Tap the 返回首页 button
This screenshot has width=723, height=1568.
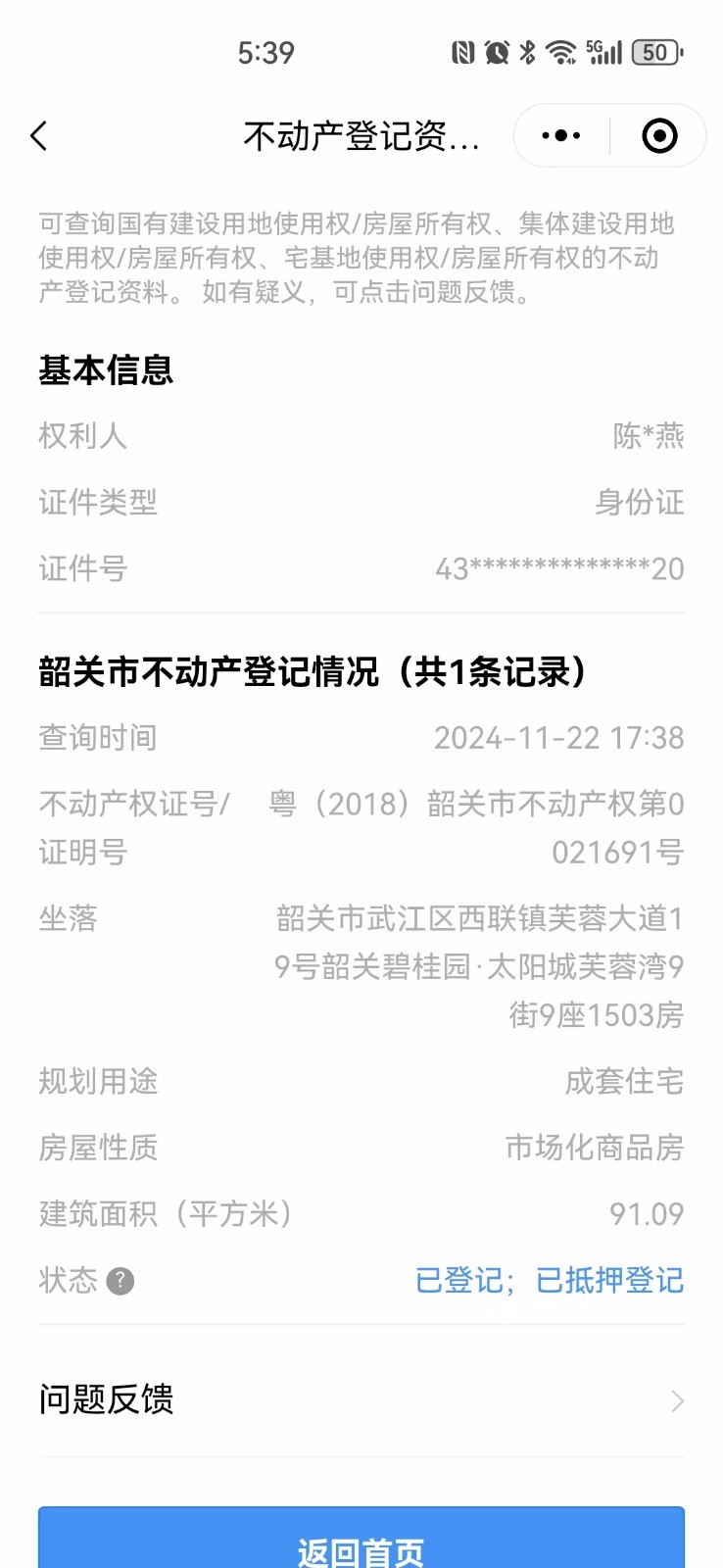[361, 1548]
